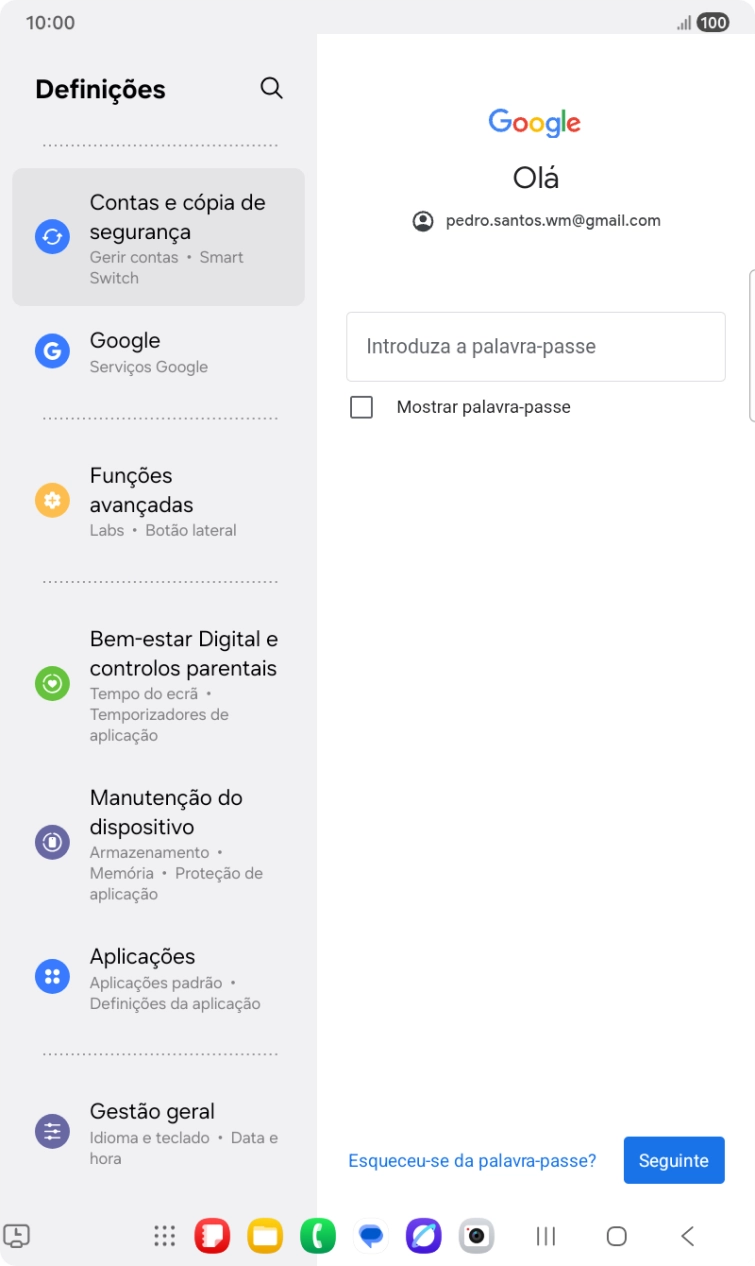Tap the Manutenção do dispositivo icon
The image size is (755, 1266).
point(52,841)
